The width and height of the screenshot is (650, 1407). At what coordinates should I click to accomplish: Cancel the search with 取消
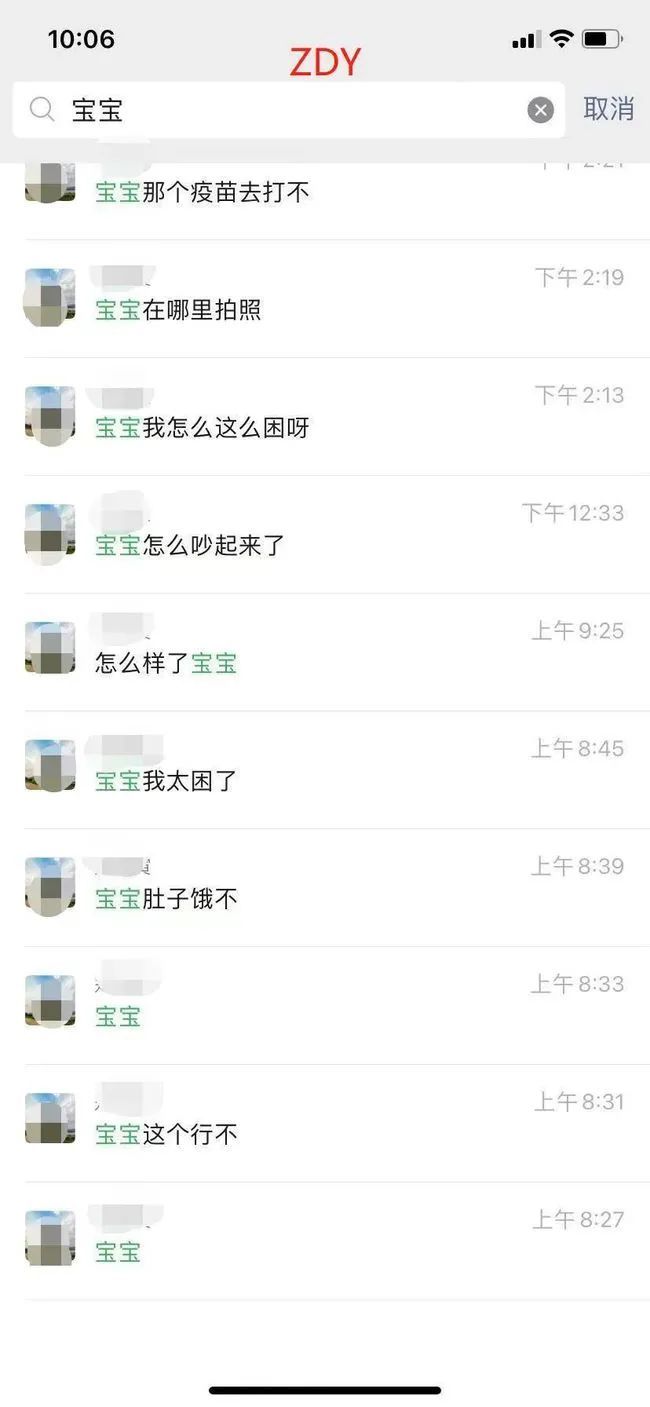coord(608,109)
